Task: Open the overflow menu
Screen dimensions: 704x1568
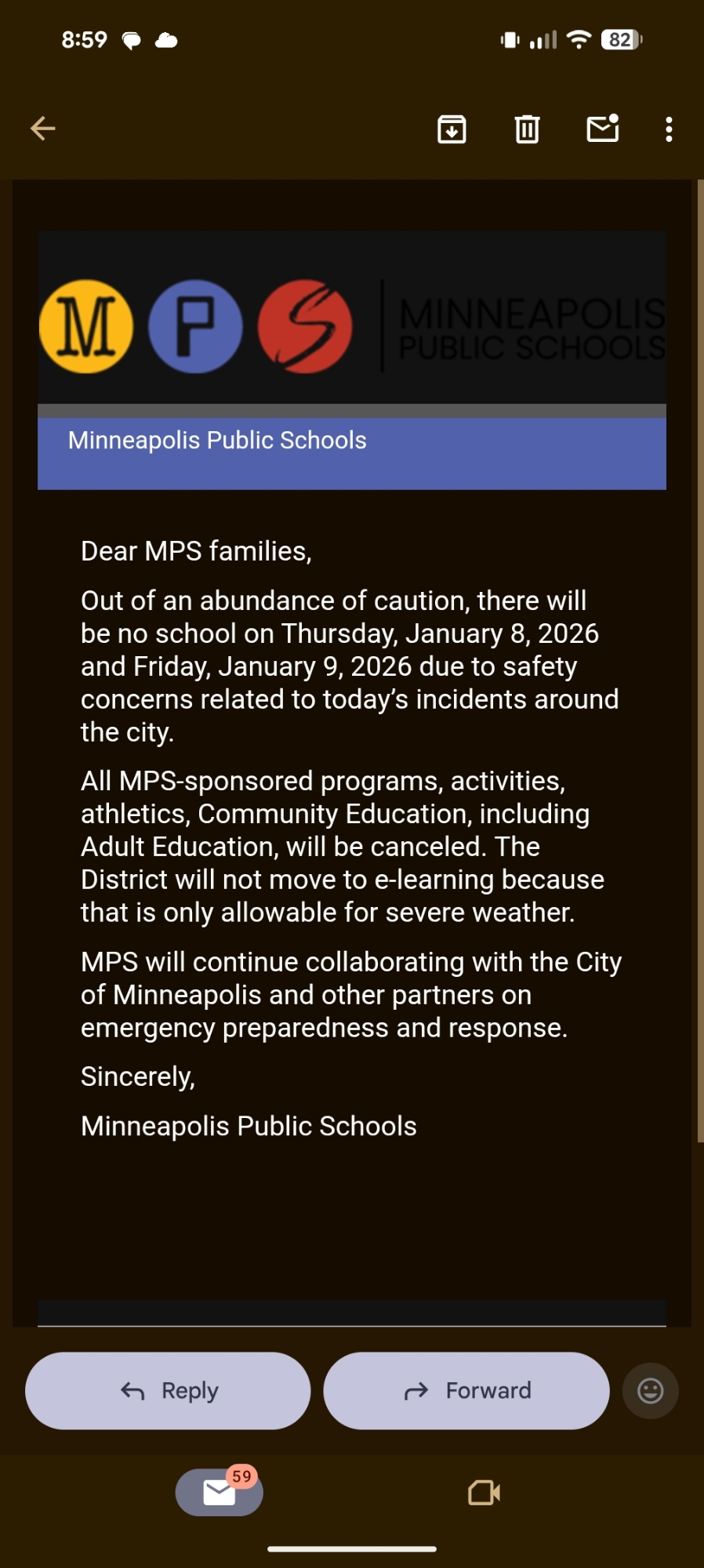Action: [x=669, y=129]
